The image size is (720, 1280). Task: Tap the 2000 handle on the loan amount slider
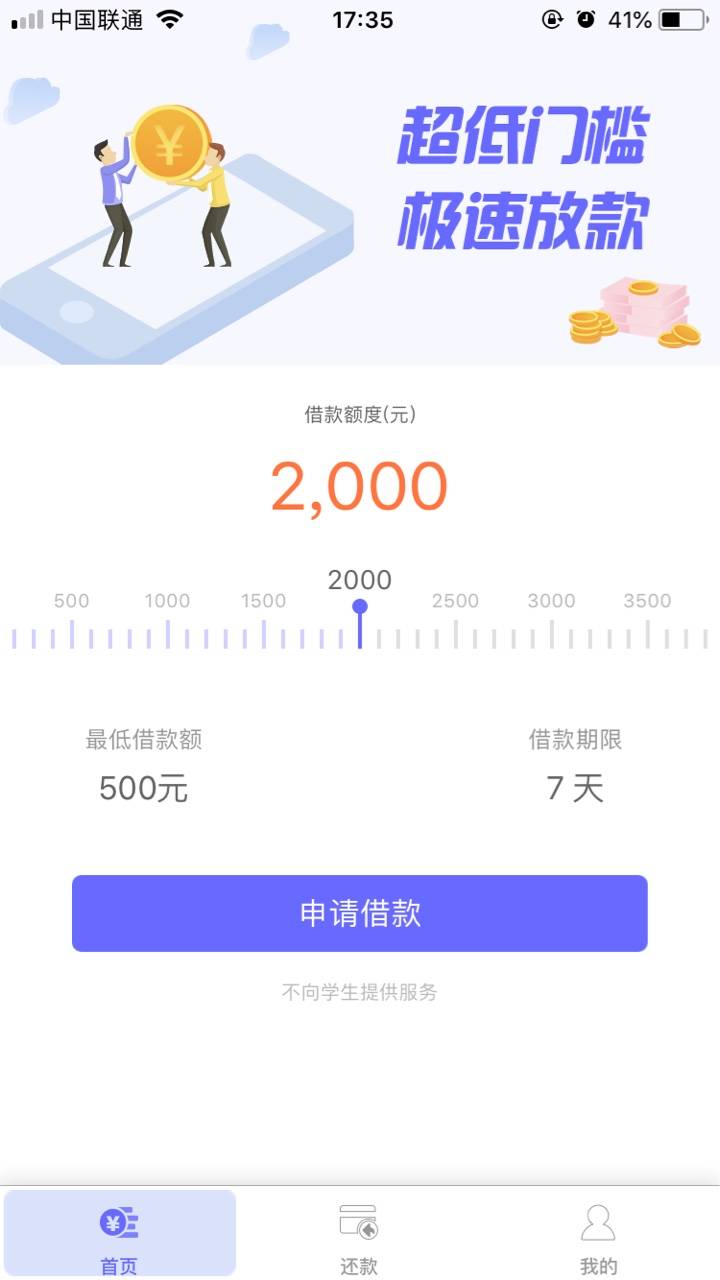(360, 606)
